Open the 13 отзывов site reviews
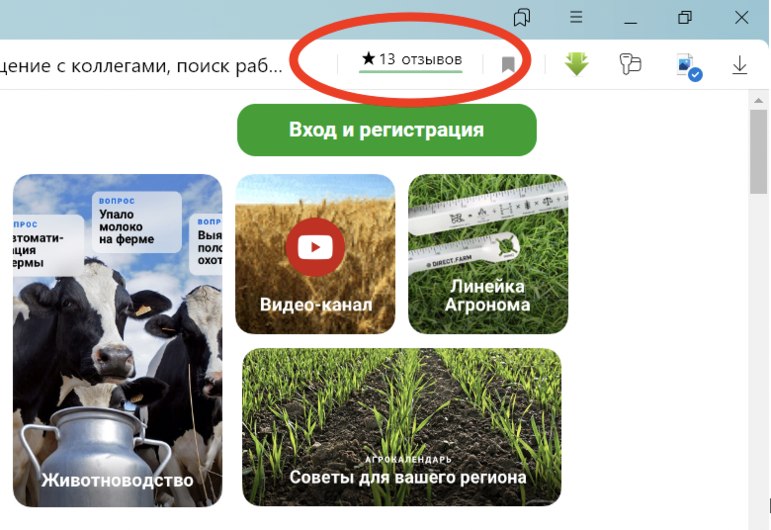The width and height of the screenshot is (771, 530). (x=410, y=60)
